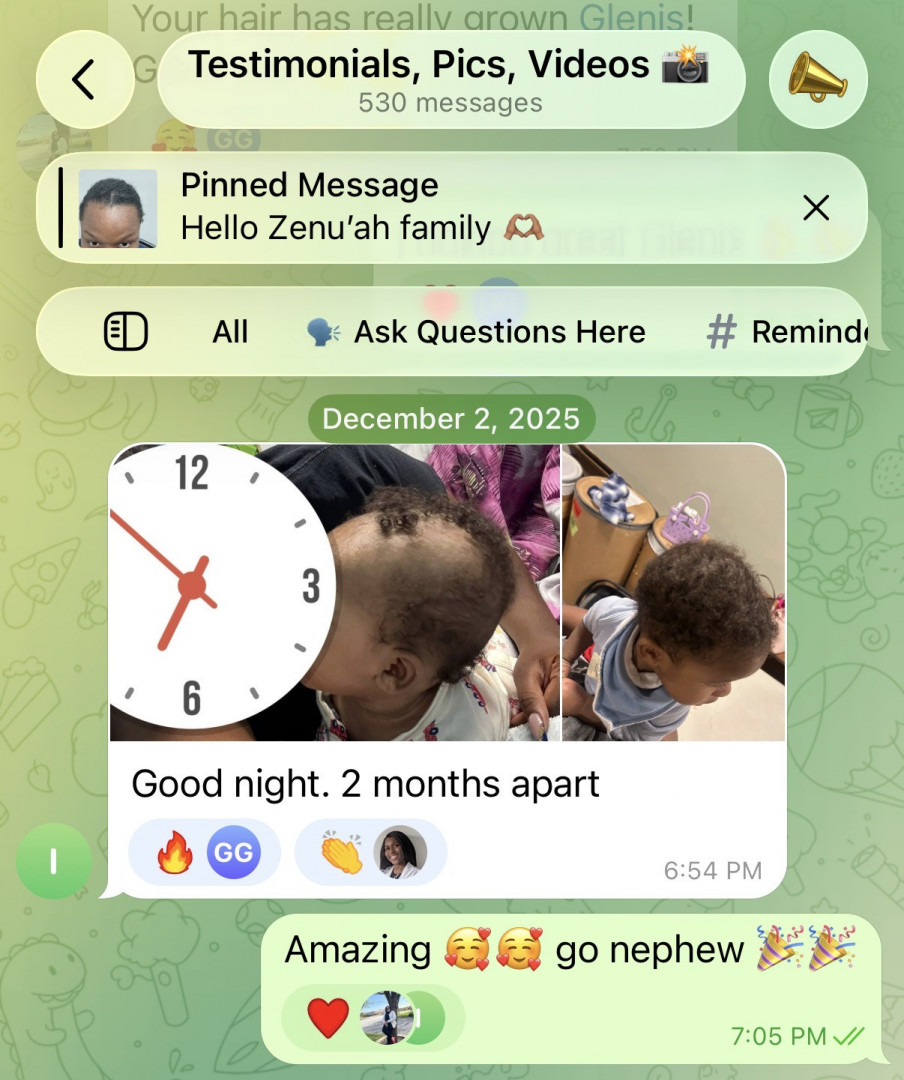Open the sender's green I avatar

pos(53,860)
